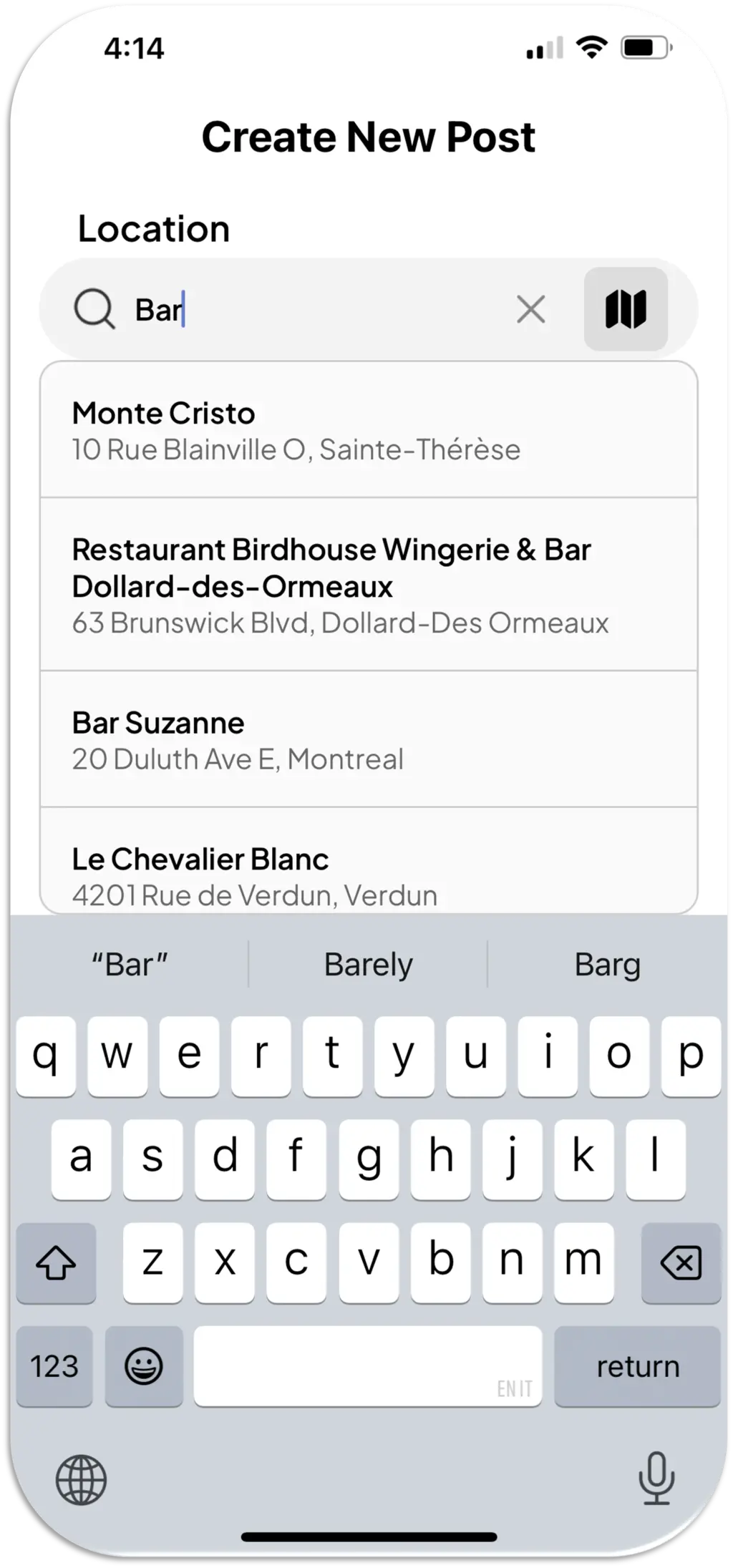Tap the keyboard backspace key

(681, 1262)
